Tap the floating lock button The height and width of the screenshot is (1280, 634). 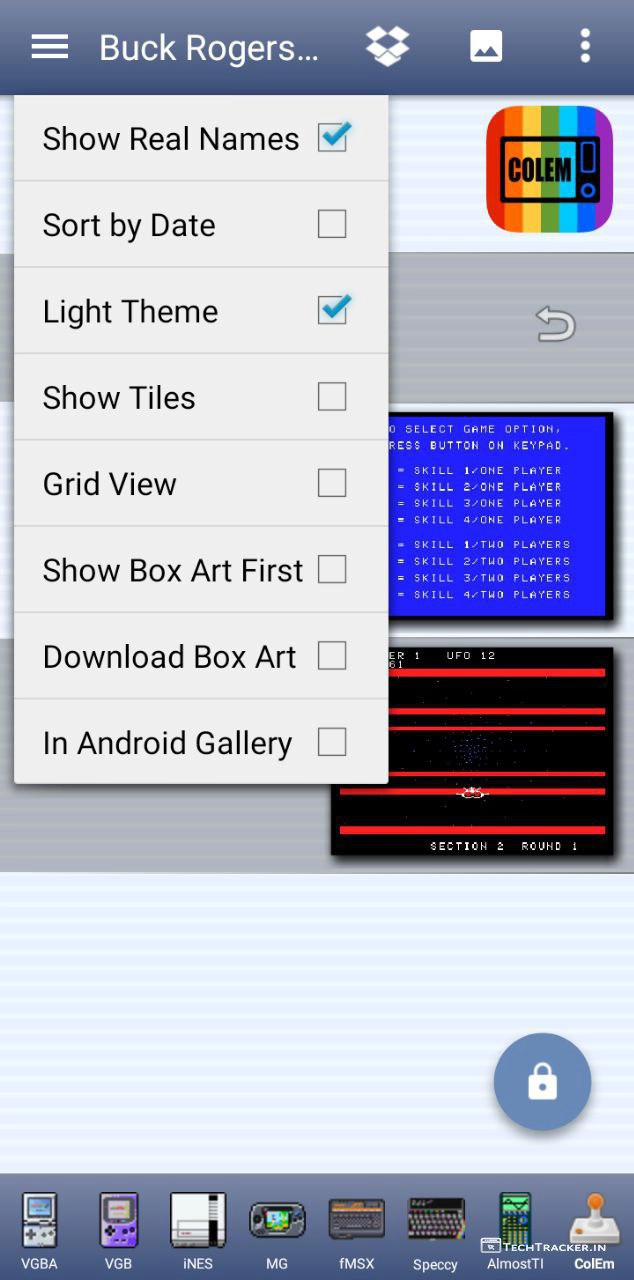[x=542, y=1082]
